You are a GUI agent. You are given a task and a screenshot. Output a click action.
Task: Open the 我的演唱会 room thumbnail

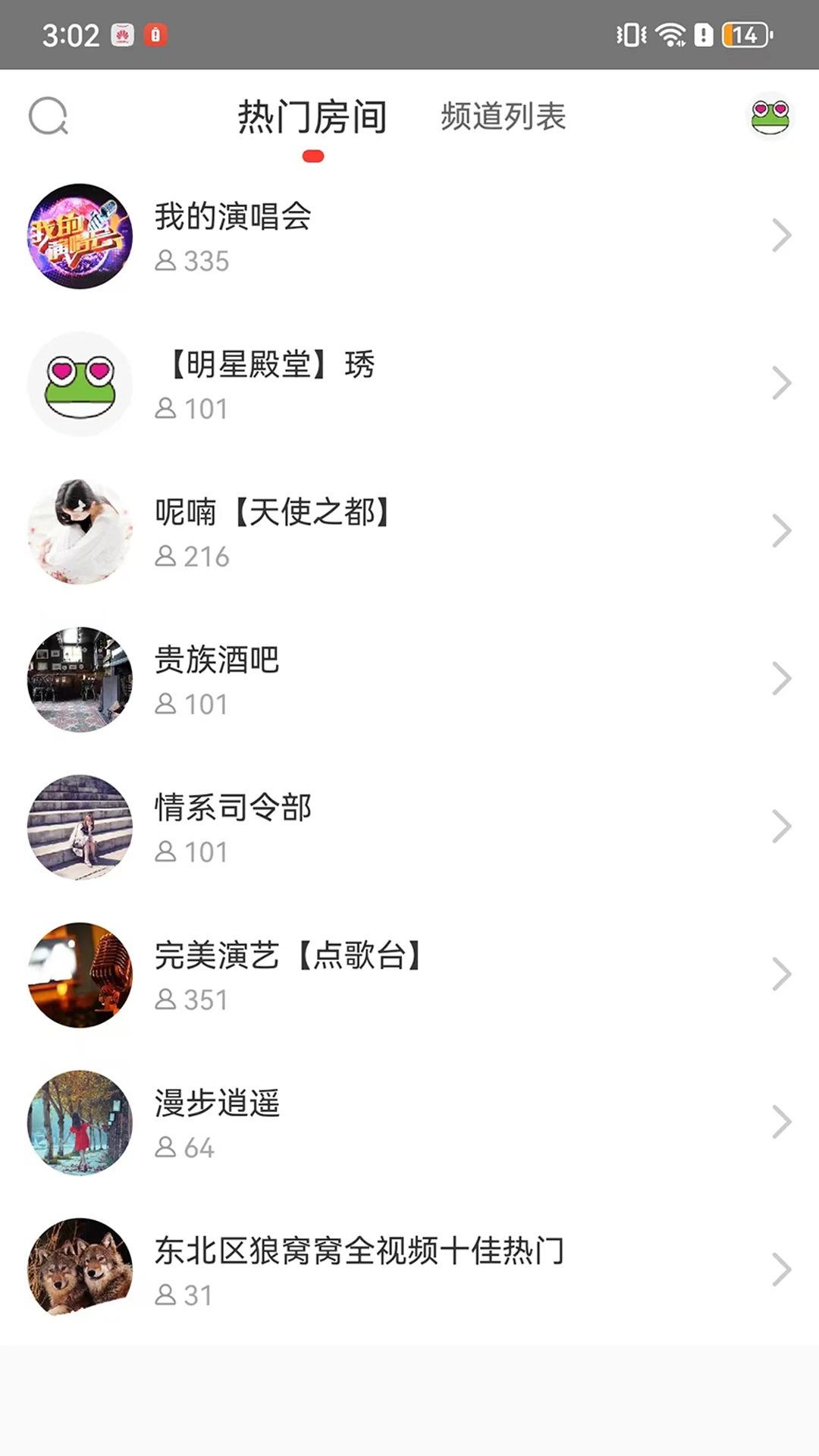coord(80,237)
